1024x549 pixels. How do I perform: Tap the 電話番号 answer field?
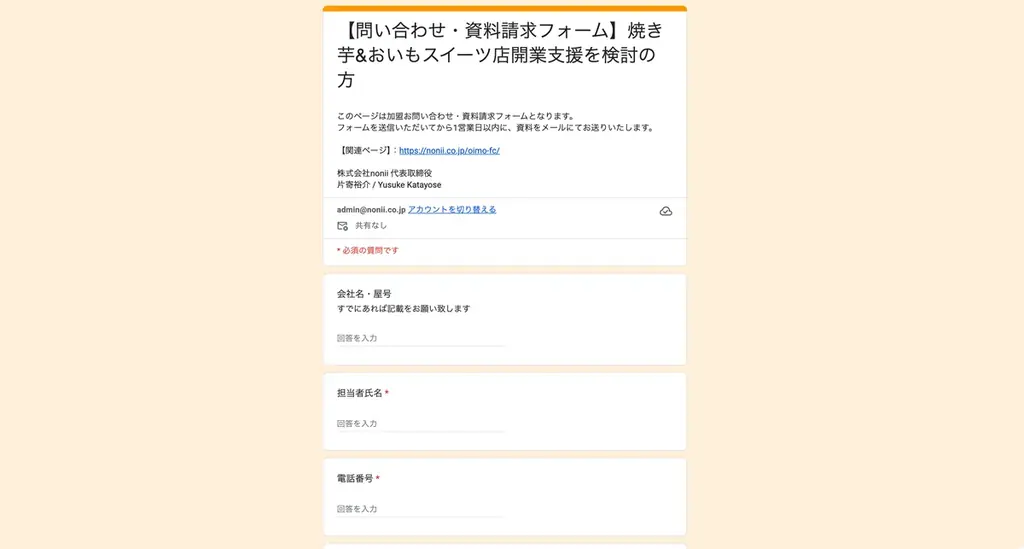tap(421, 509)
